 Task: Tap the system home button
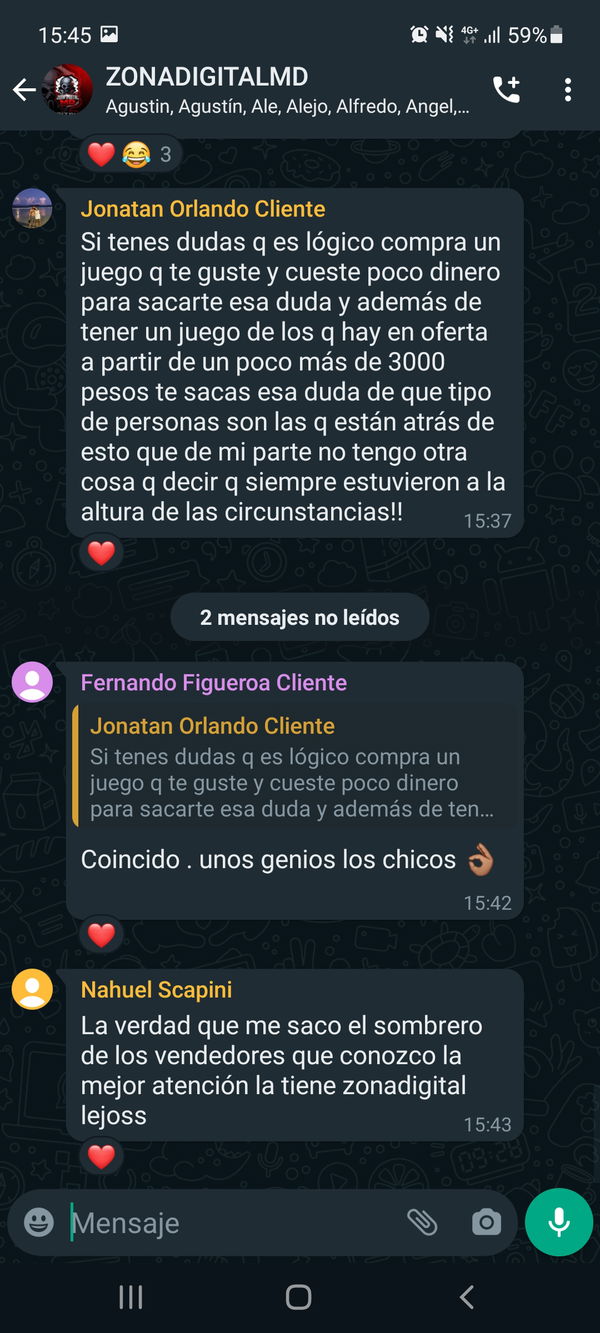tap(299, 1297)
